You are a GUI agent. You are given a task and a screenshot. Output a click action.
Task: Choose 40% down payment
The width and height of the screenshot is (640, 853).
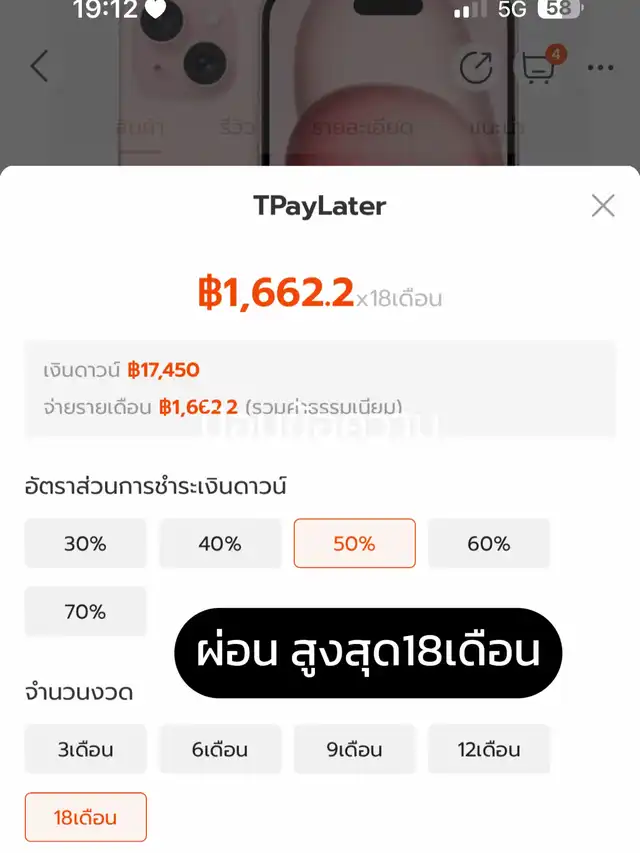220,544
